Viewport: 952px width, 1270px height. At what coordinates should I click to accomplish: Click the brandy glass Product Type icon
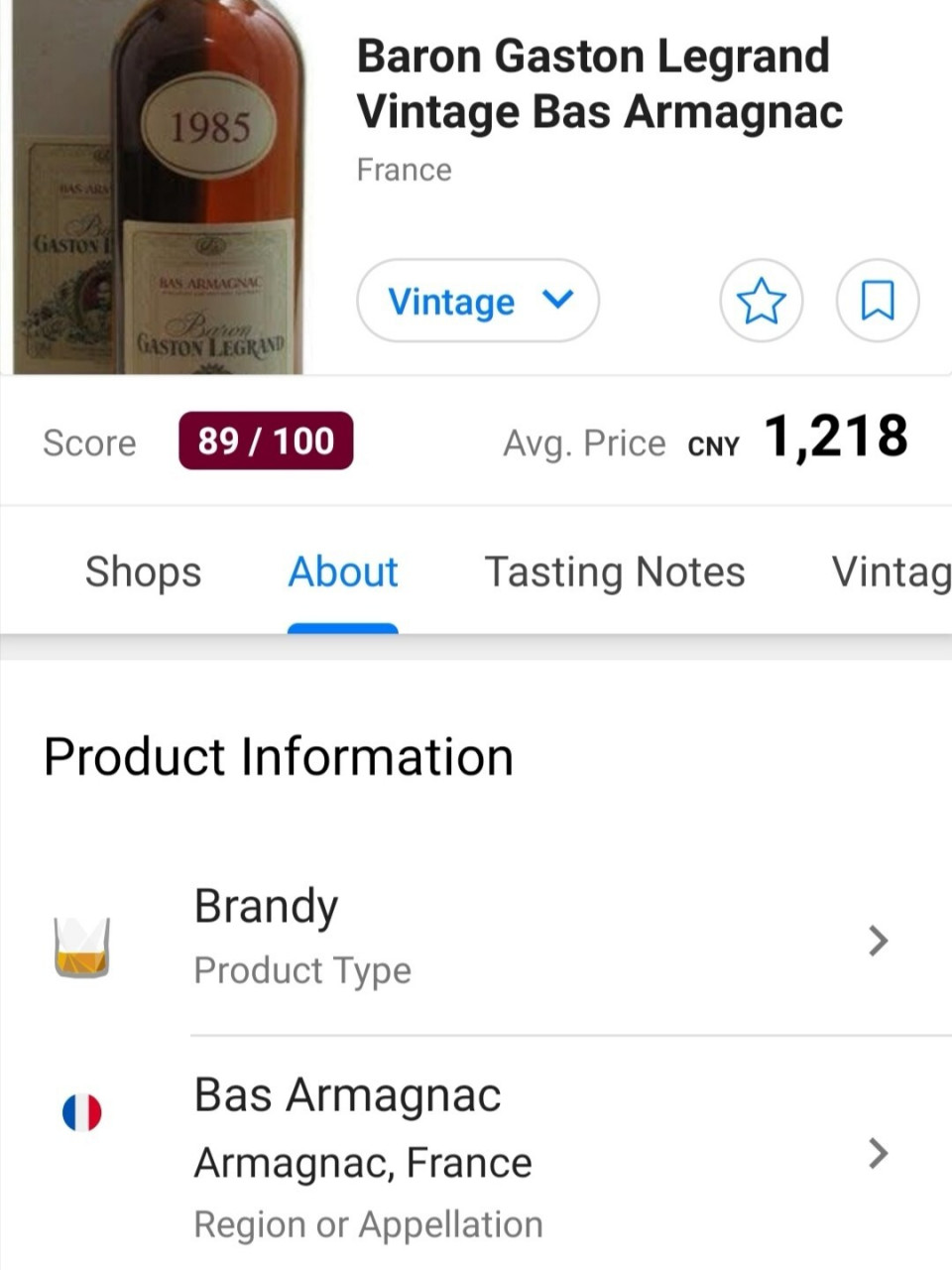pos(81,941)
